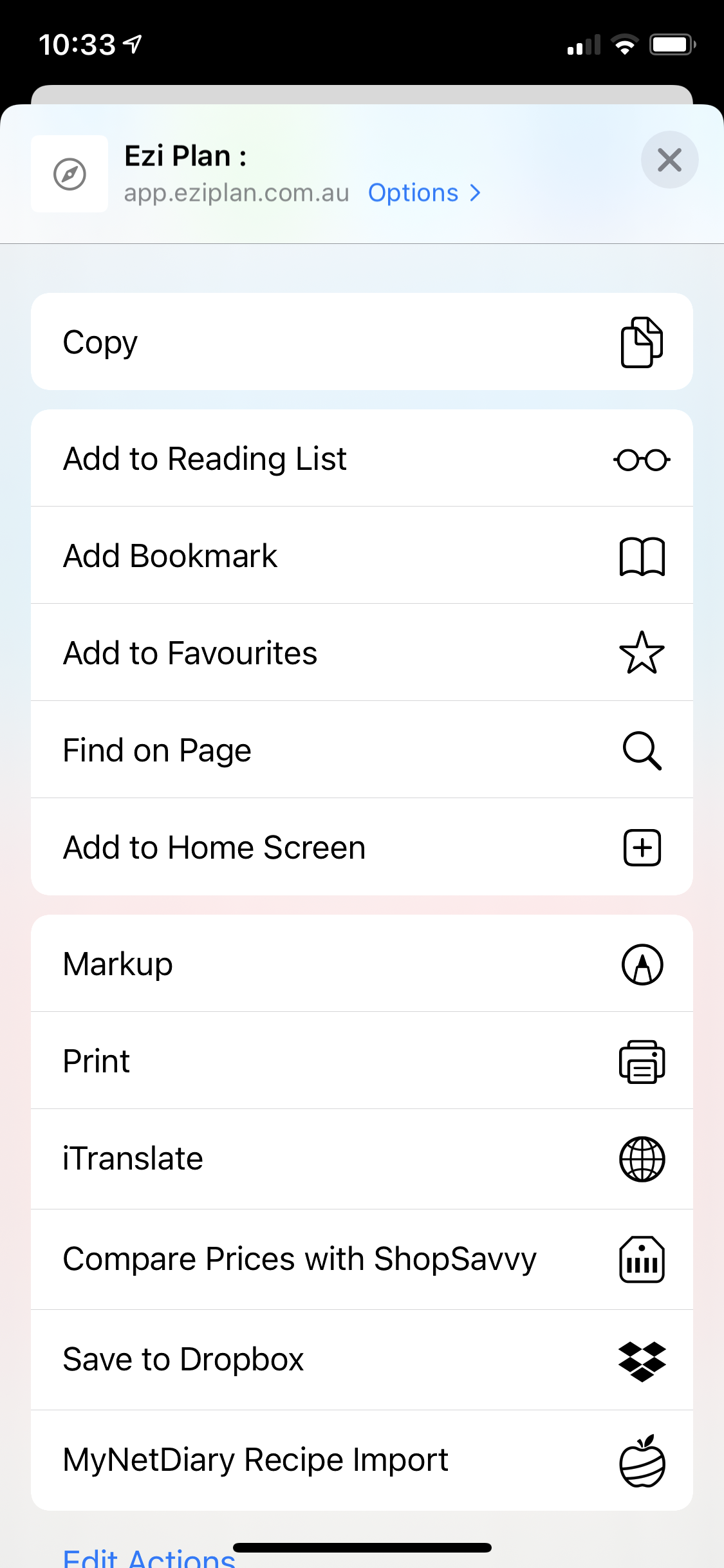
Task: Translate page with iTranslate
Action: [x=362, y=1159]
